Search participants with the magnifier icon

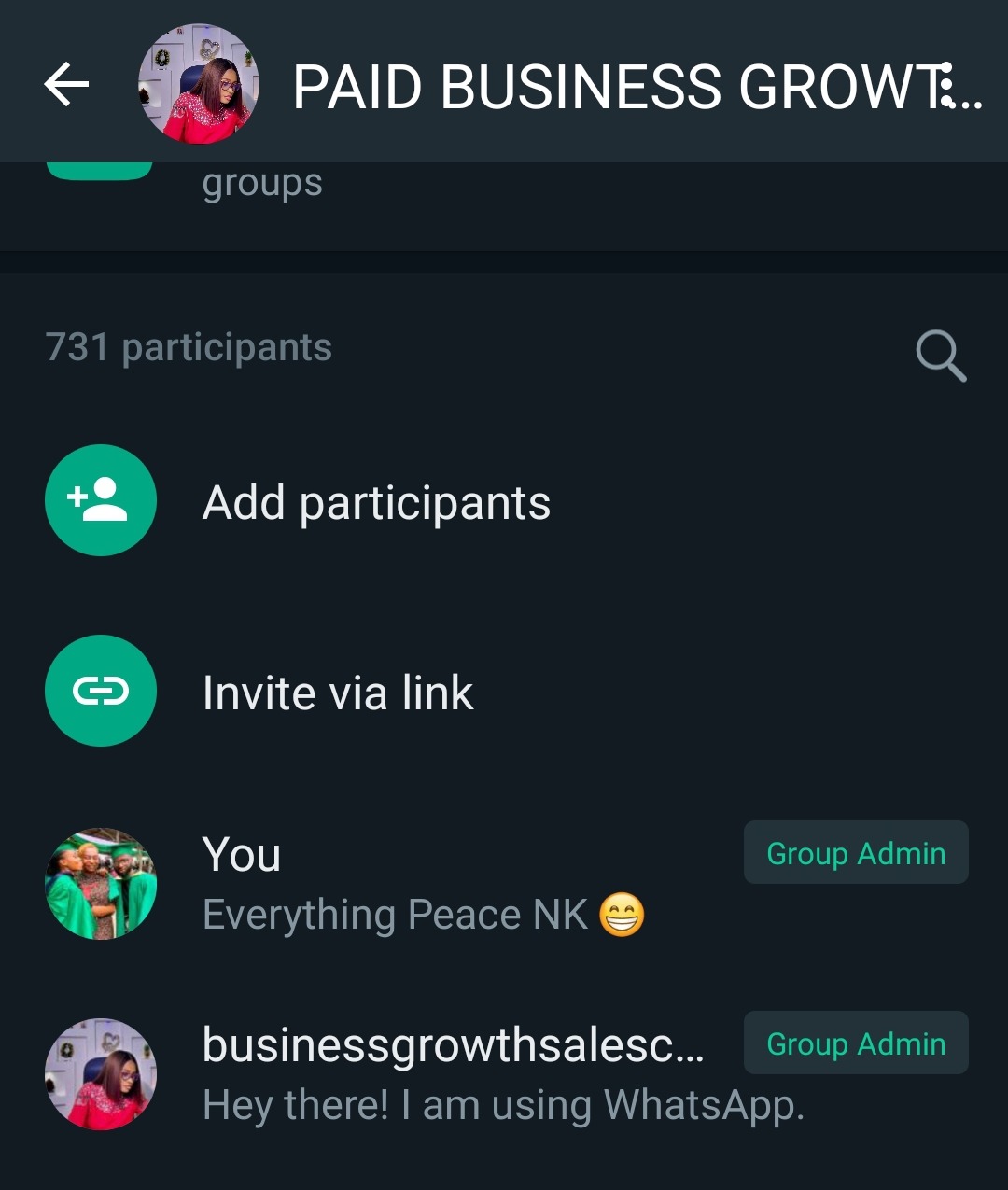click(x=940, y=356)
